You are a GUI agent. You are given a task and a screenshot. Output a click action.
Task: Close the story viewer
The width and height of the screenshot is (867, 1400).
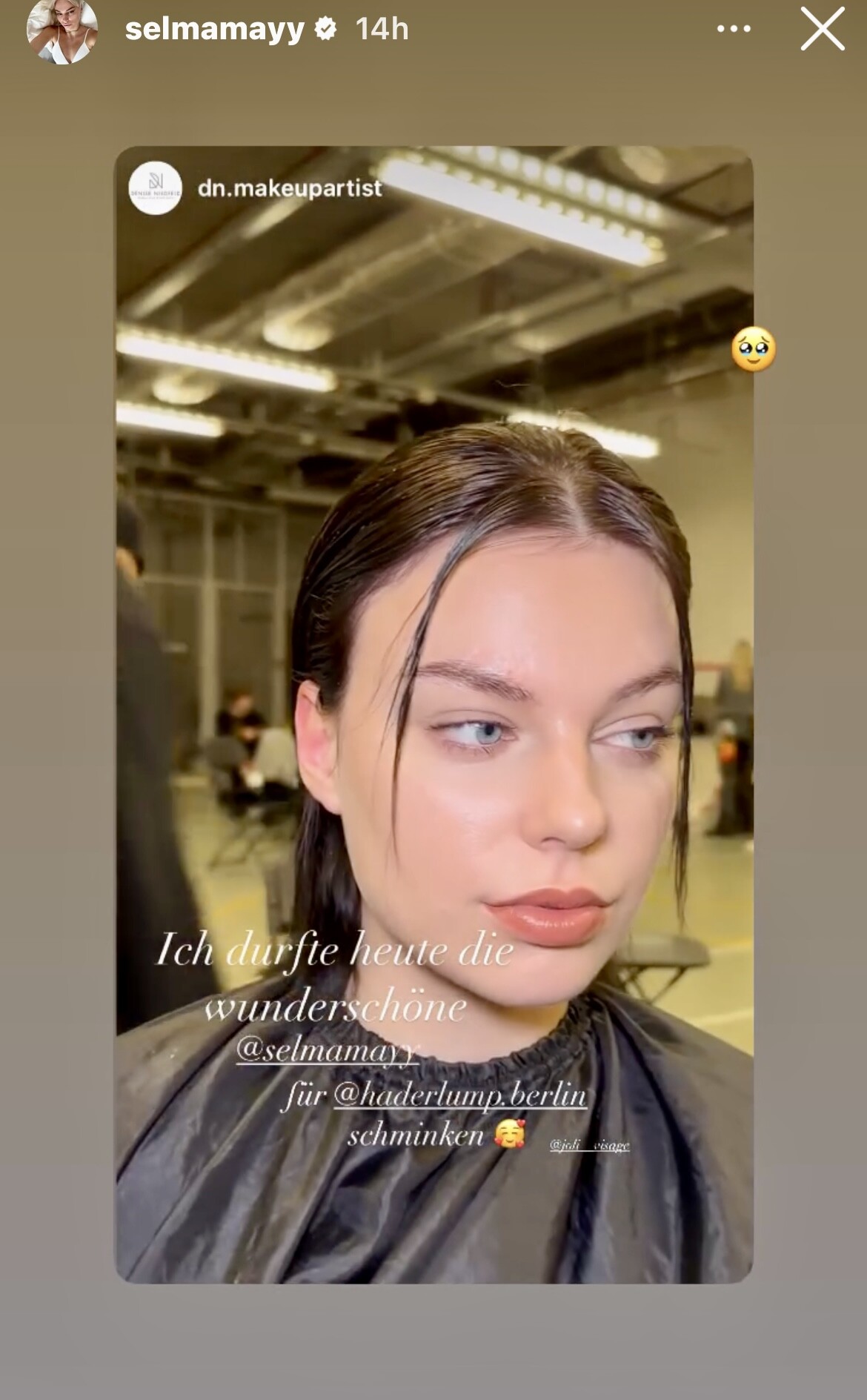pos(823,29)
